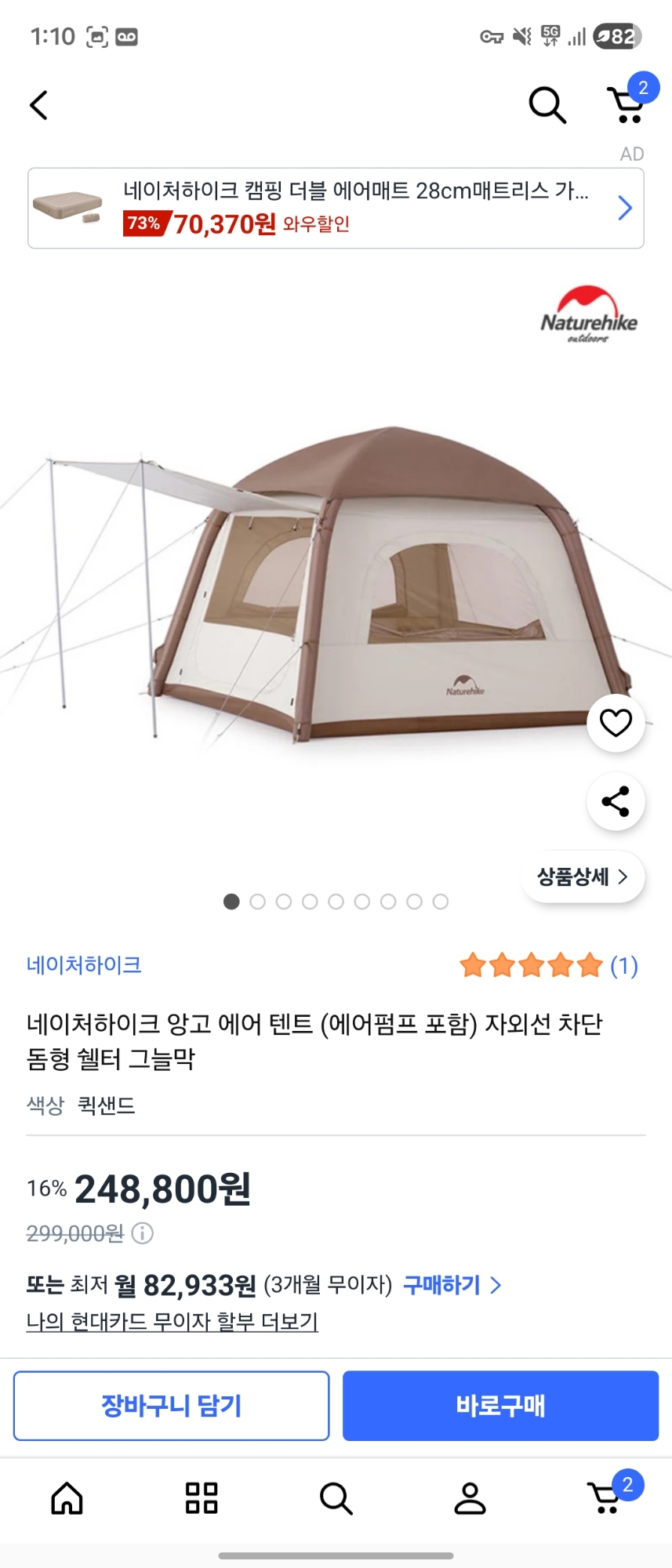Viewport: 672px width, 1568px height.
Task: Open the cart icon in the top bar
Action: pos(627,105)
